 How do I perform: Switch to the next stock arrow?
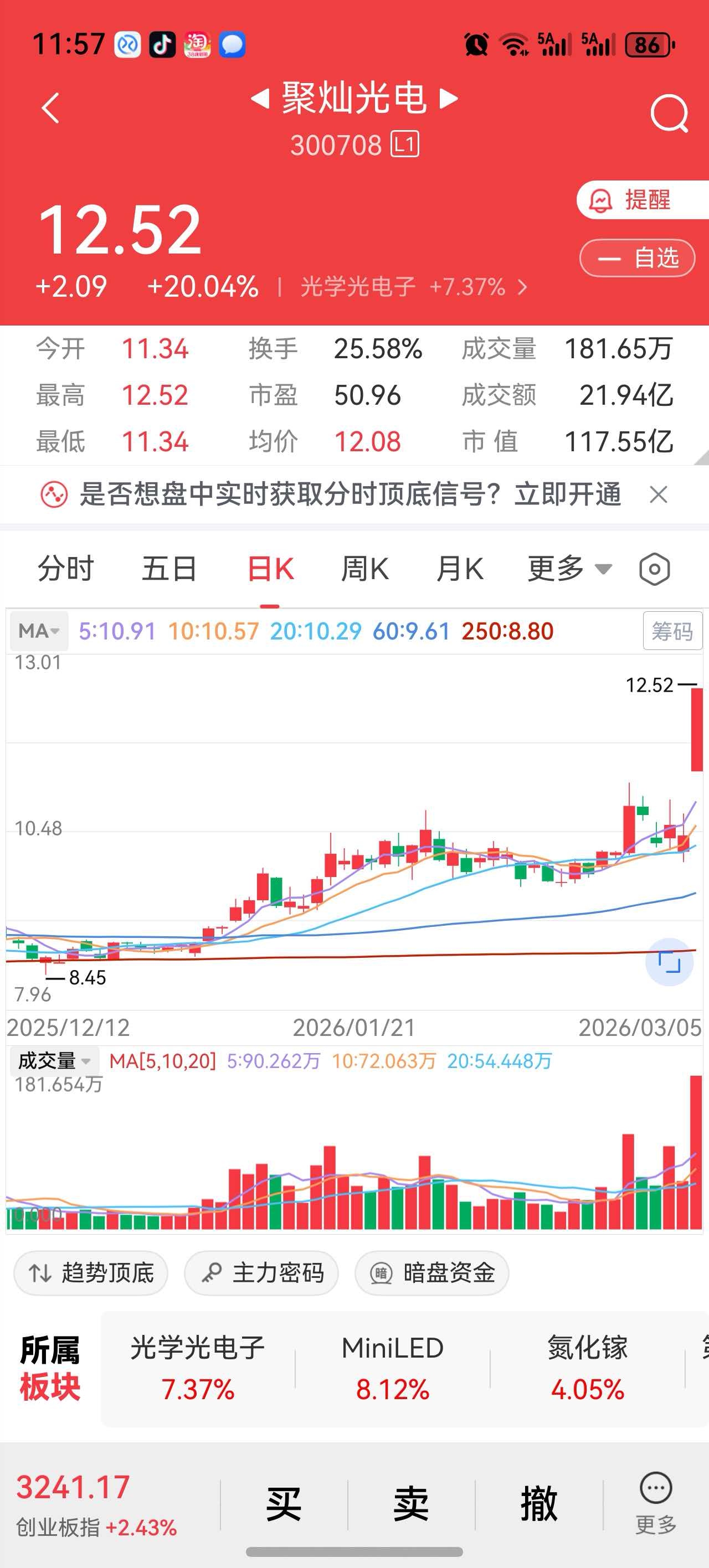449,98
